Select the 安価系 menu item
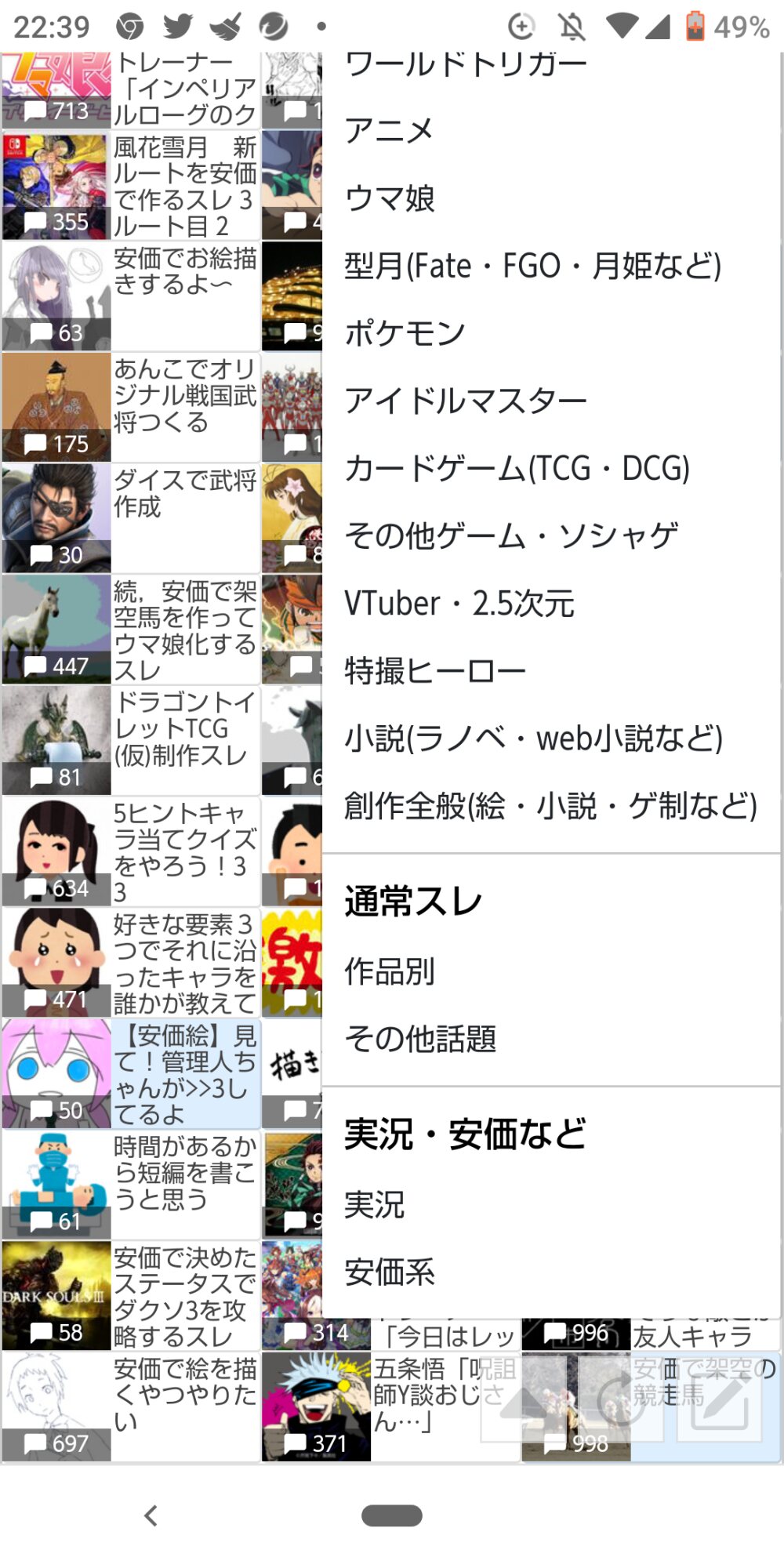Viewport: 784px width, 1568px height. (x=550, y=1272)
